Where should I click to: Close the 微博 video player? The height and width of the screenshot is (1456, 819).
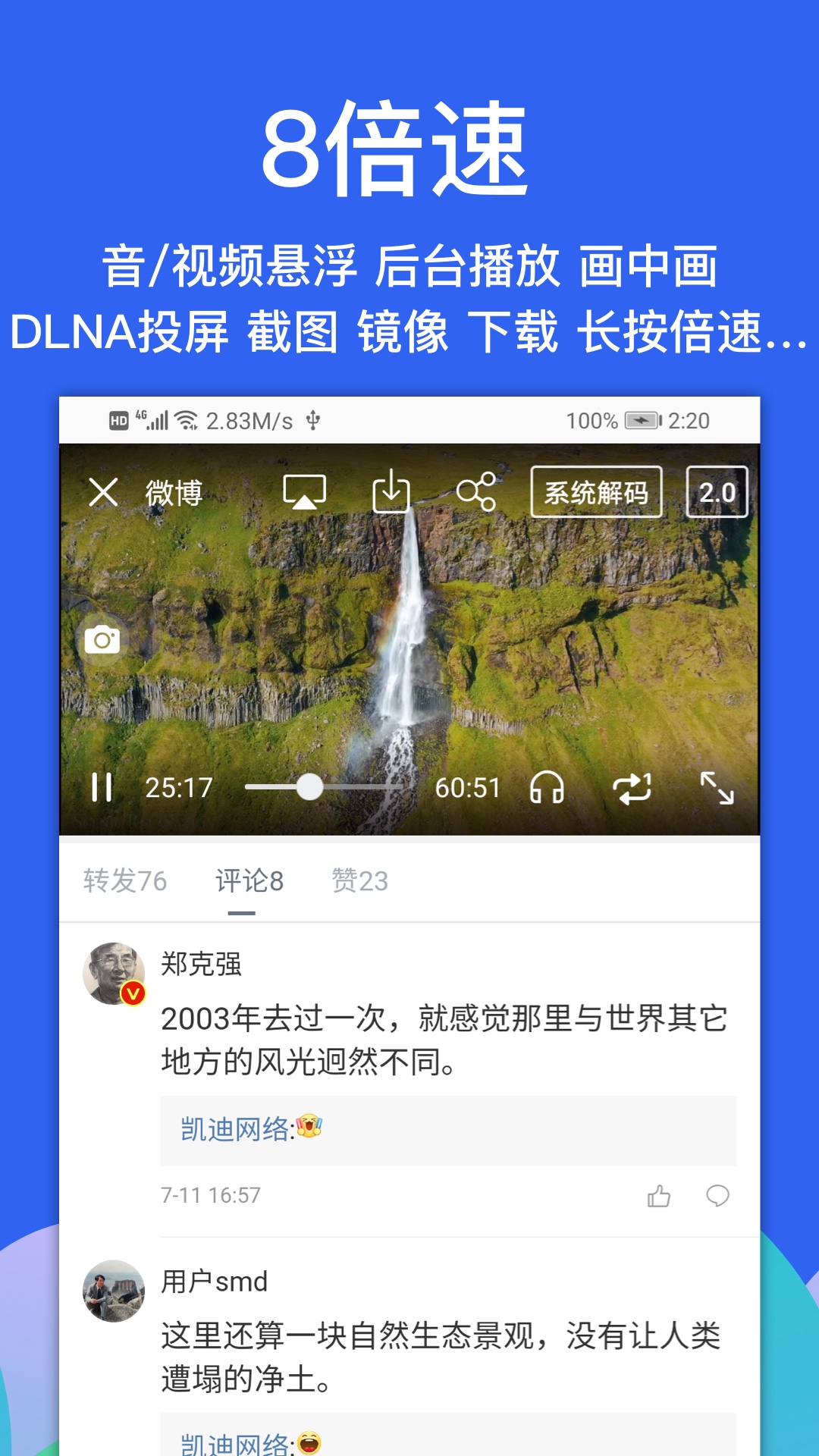click(x=102, y=493)
